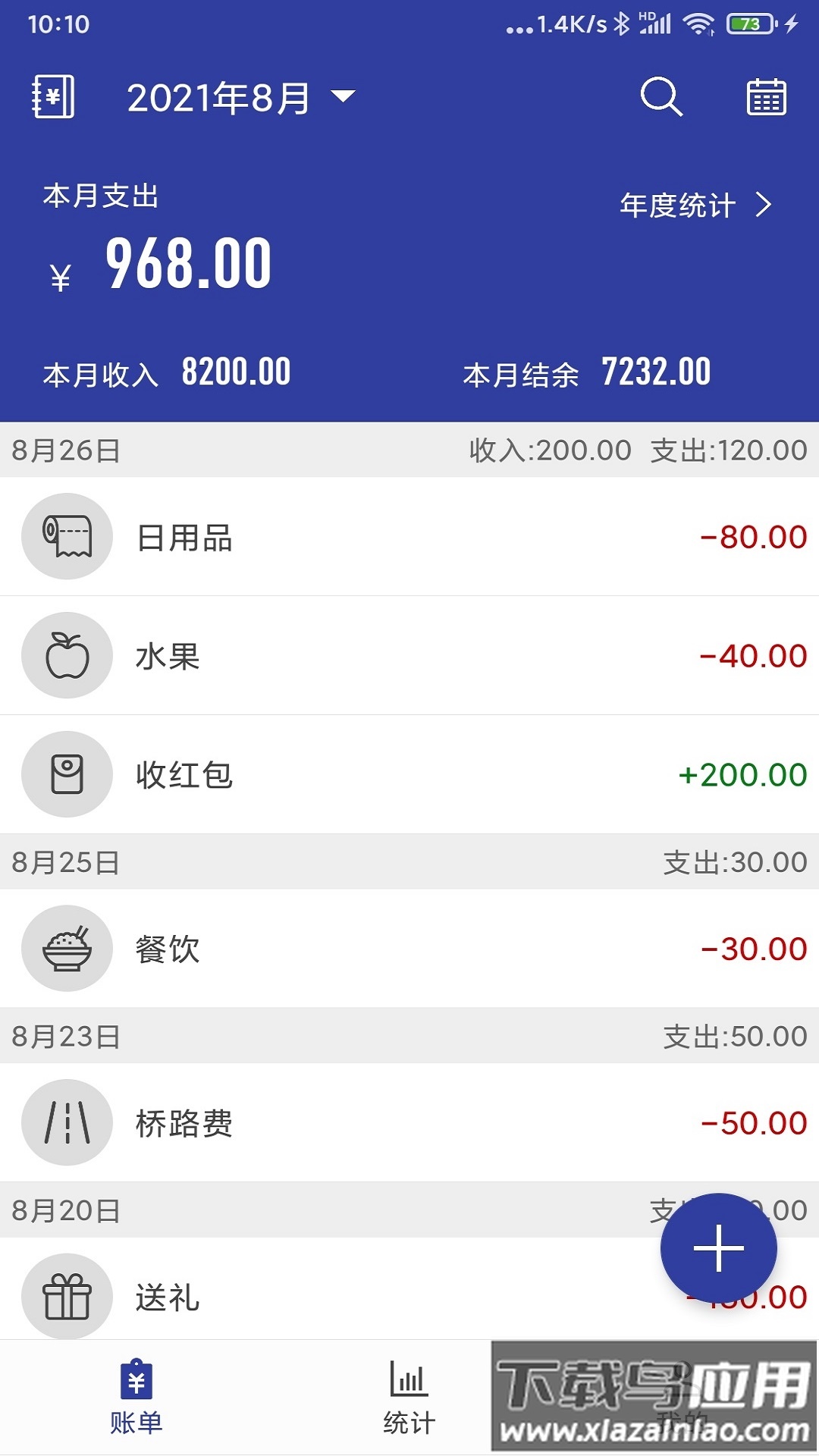Screen dimensions: 819x1456
Task: Tap the 送礼 gift box icon
Action: 67,1299
